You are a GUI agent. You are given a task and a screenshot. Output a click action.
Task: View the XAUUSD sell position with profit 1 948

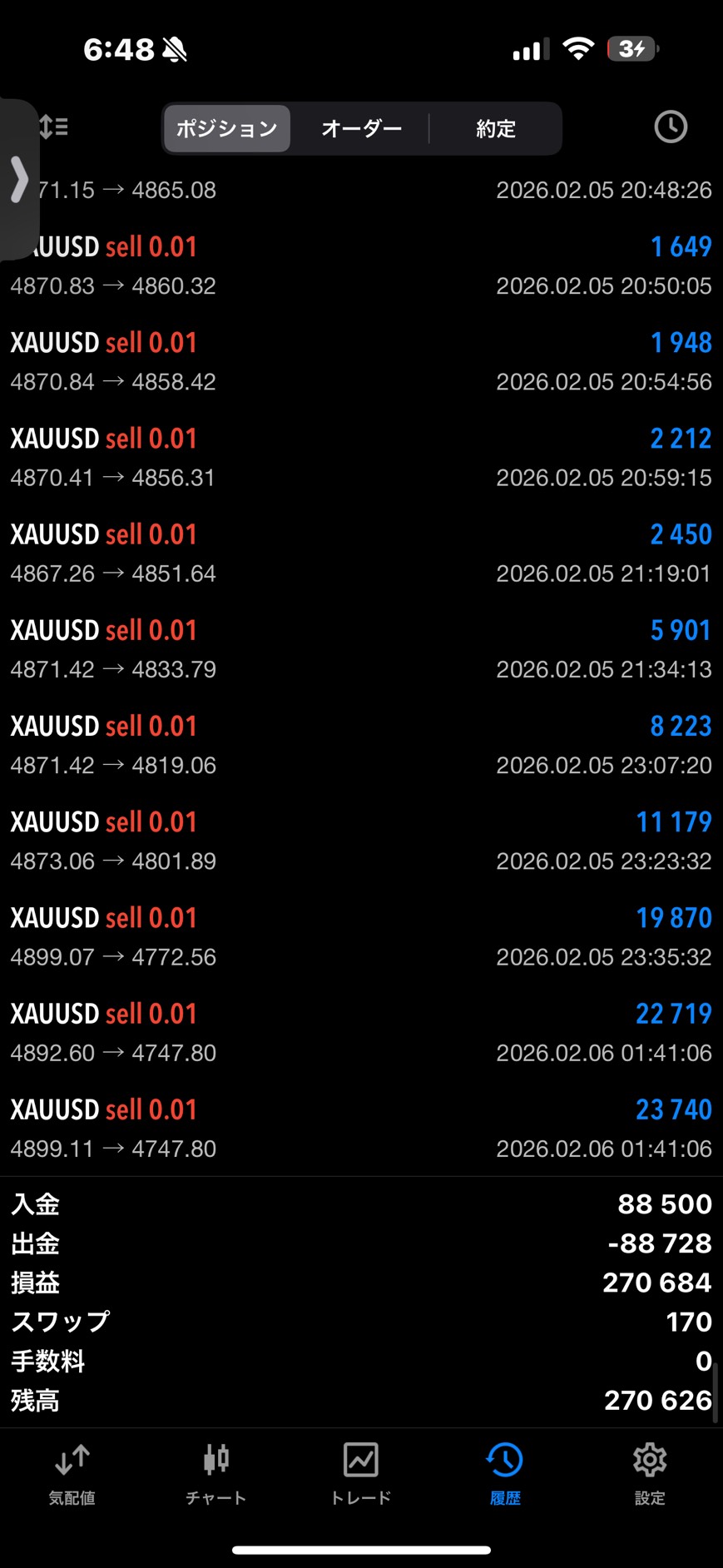tap(361, 361)
